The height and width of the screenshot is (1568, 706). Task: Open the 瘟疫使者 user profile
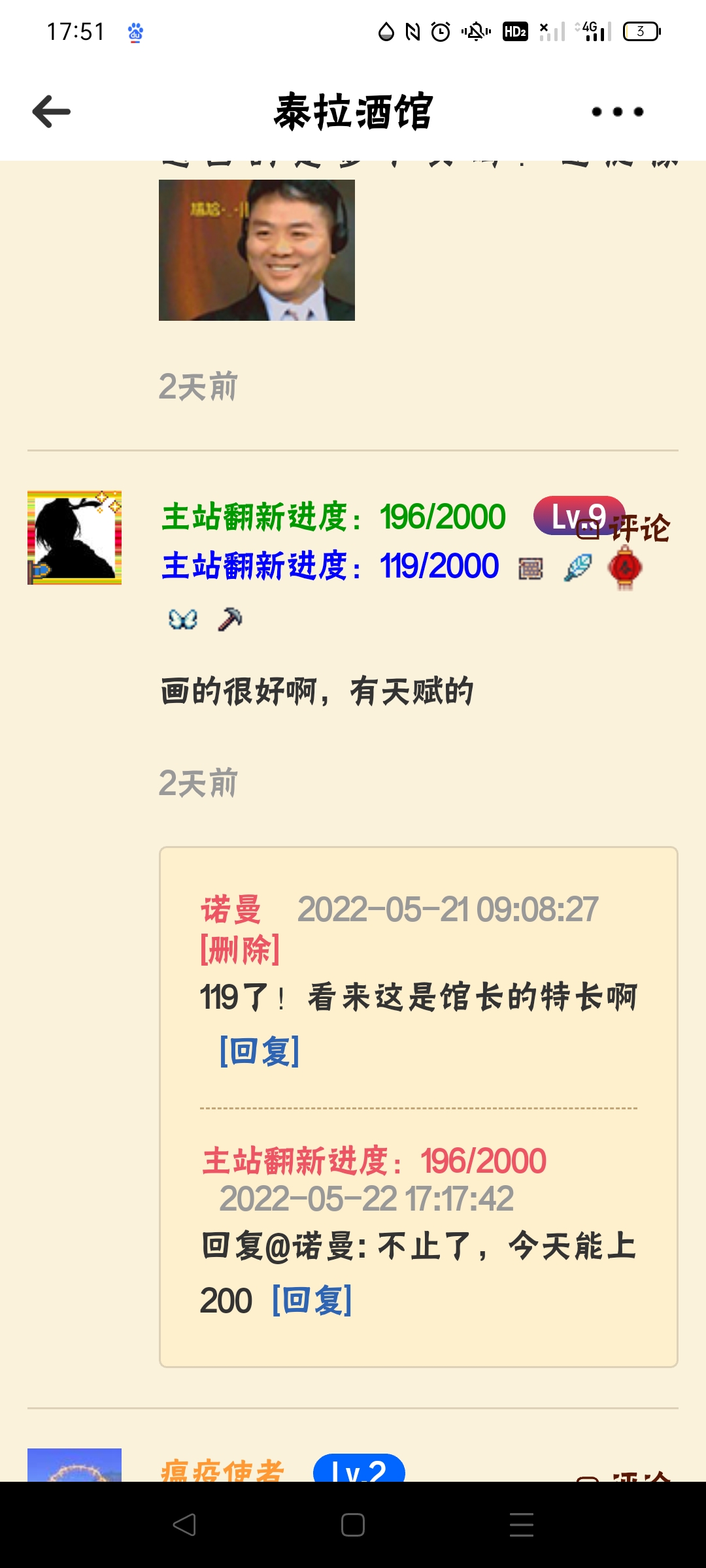tap(222, 1470)
